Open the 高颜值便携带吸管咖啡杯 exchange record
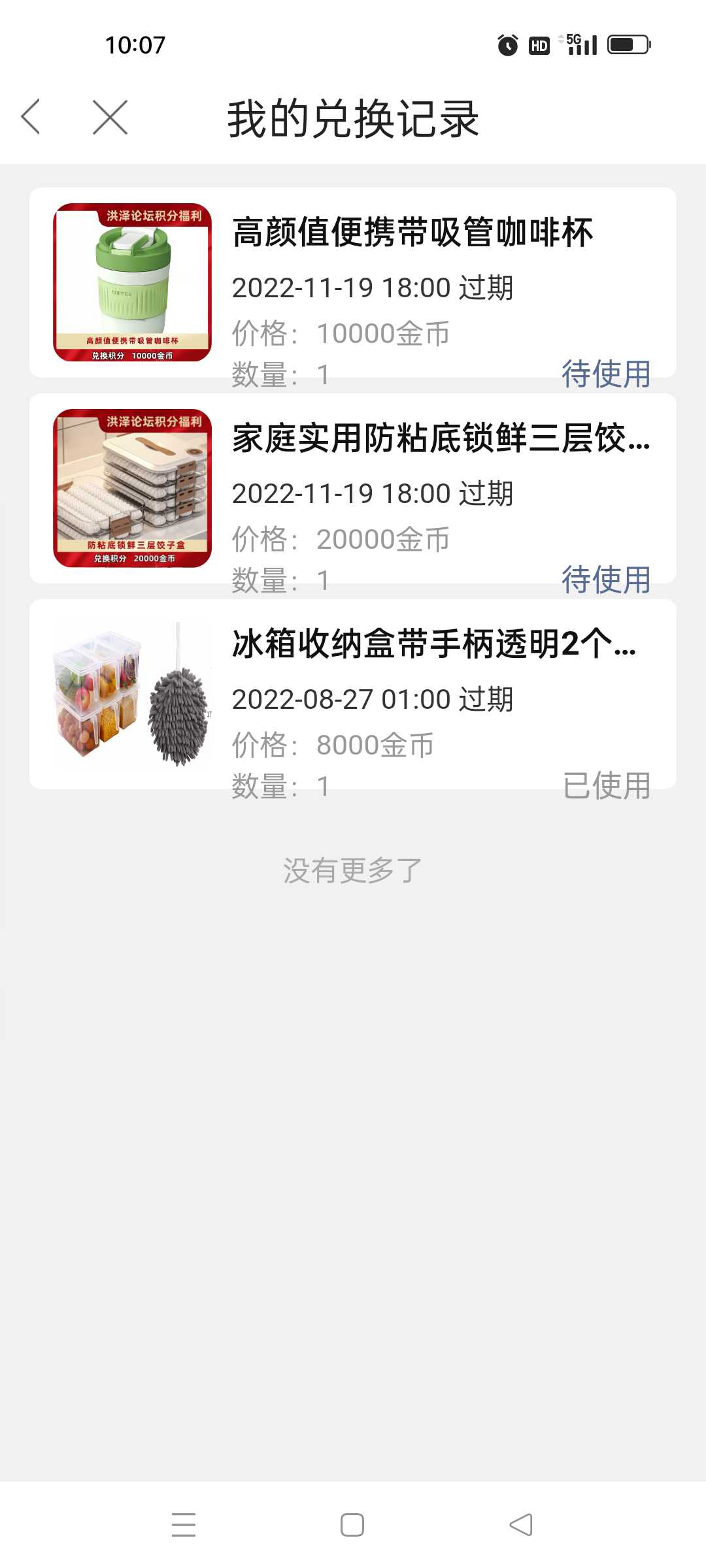This screenshot has height=1568, width=706. pos(353,282)
